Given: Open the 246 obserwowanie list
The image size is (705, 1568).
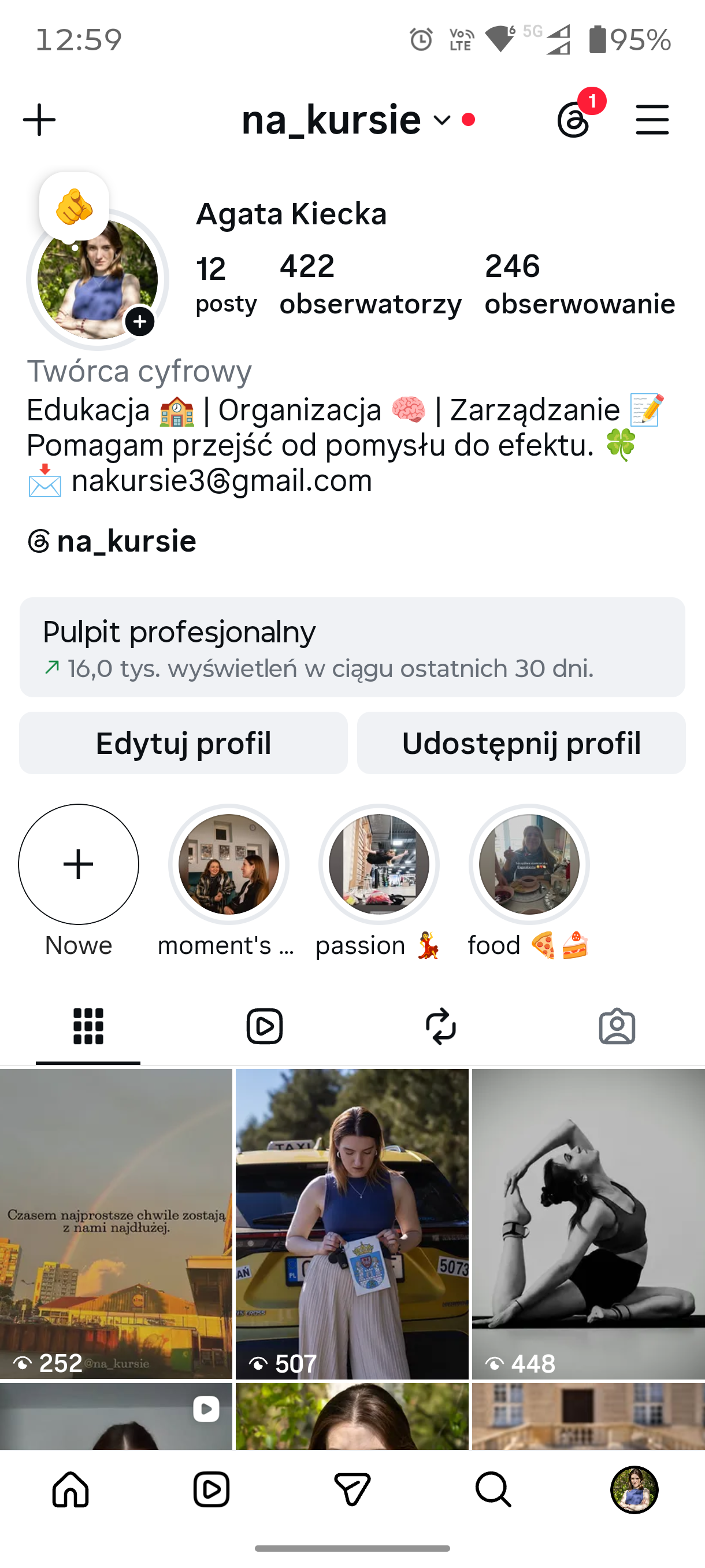Looking at the screenshot, I should pyautogui.click(x=580, y=285).
